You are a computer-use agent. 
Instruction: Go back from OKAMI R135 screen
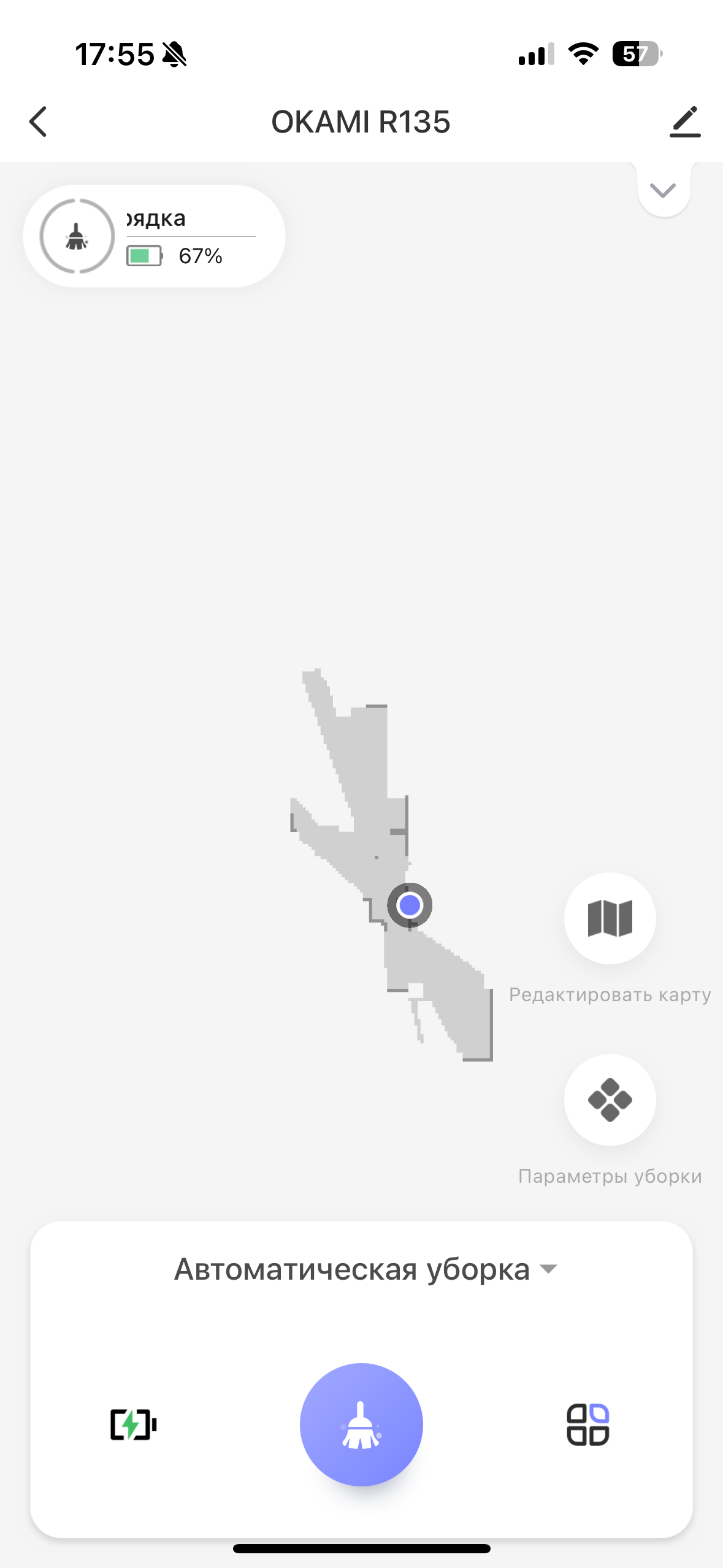tap(38, 121)
